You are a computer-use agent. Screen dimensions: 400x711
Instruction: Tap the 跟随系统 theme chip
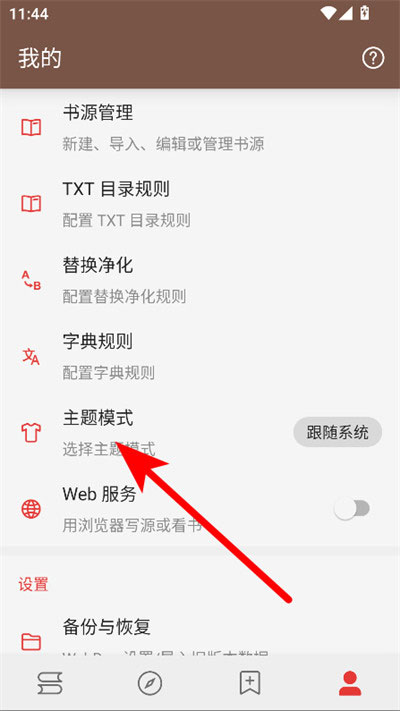[337, 432]
